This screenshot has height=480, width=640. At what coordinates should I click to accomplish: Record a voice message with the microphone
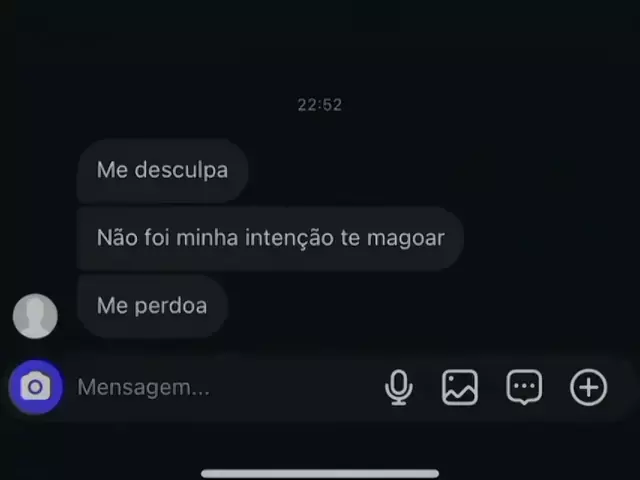click(x=398, y=387)
